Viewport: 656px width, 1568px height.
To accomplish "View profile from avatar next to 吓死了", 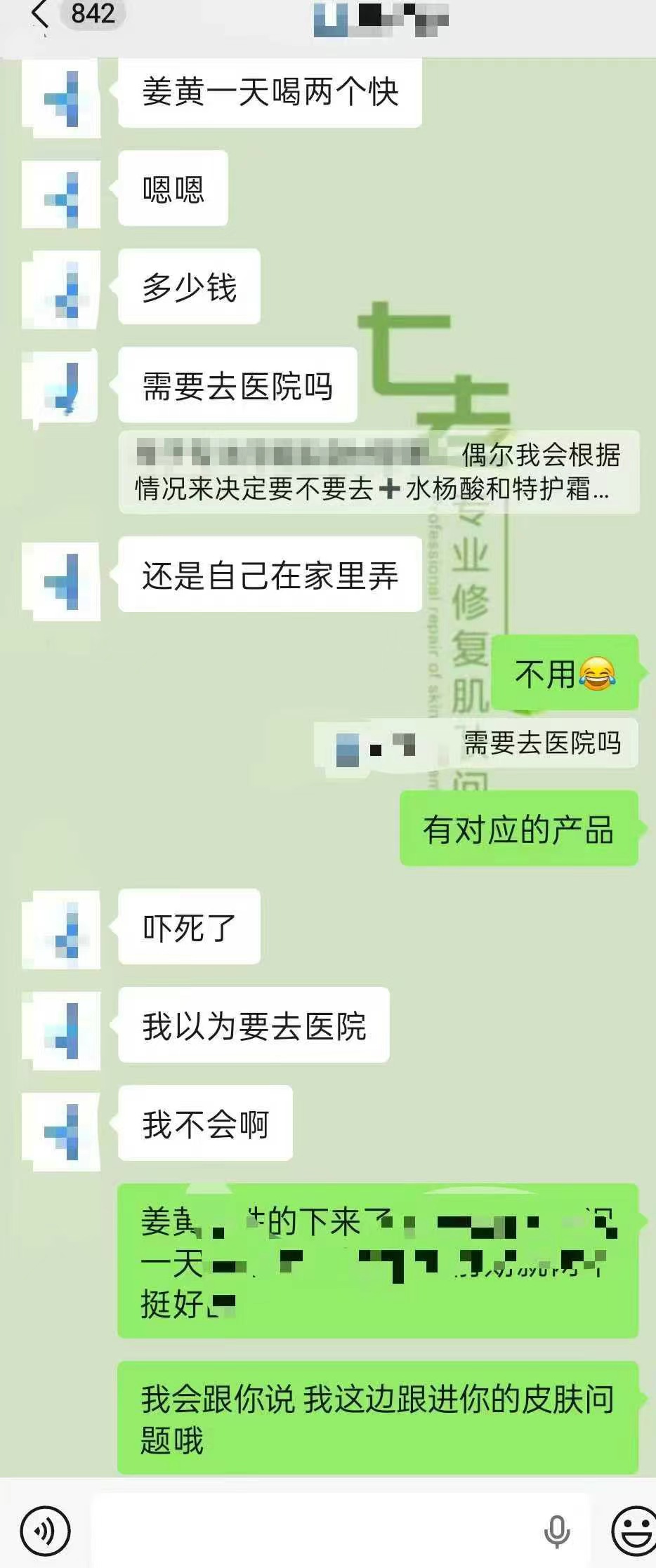I will 62,930.
